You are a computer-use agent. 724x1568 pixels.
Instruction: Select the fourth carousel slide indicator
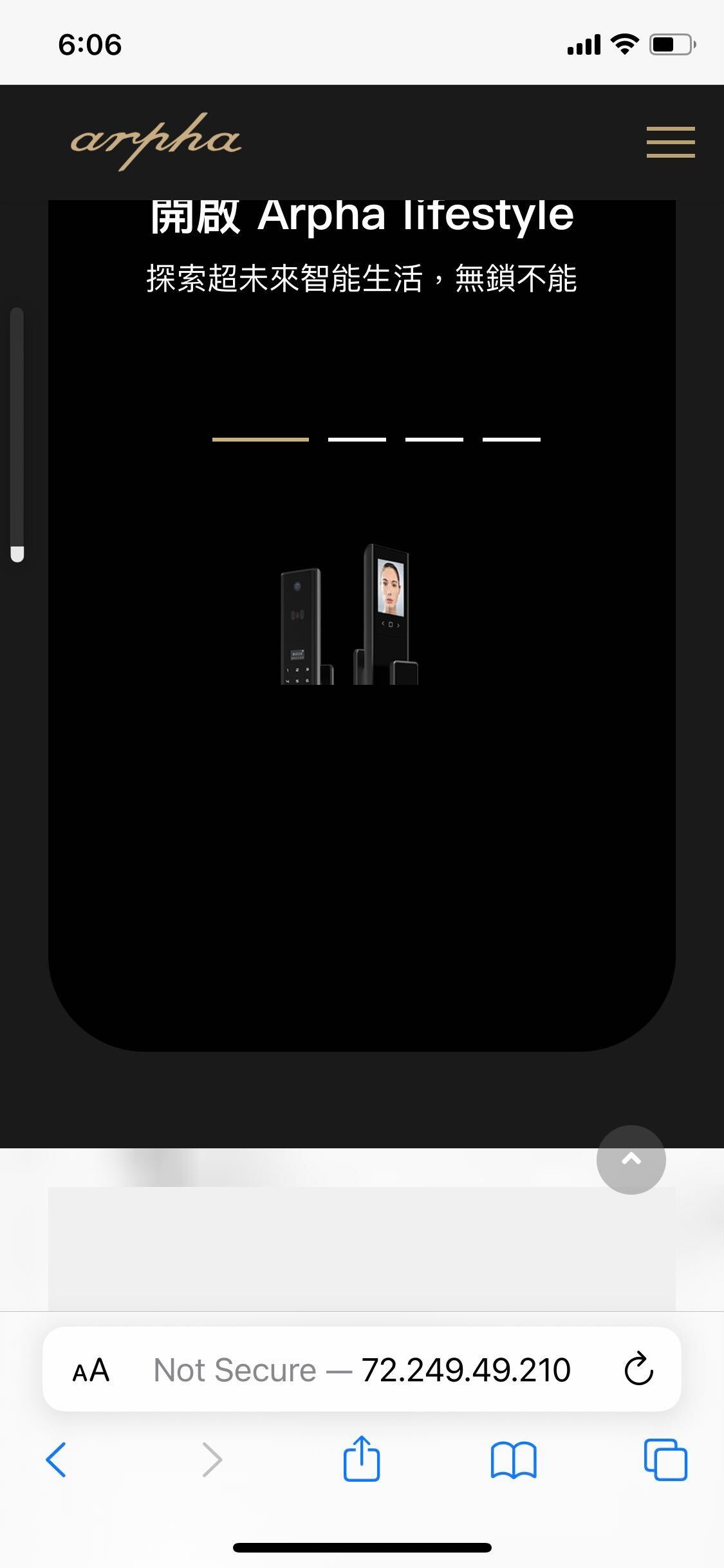click(x=511, y=440)
